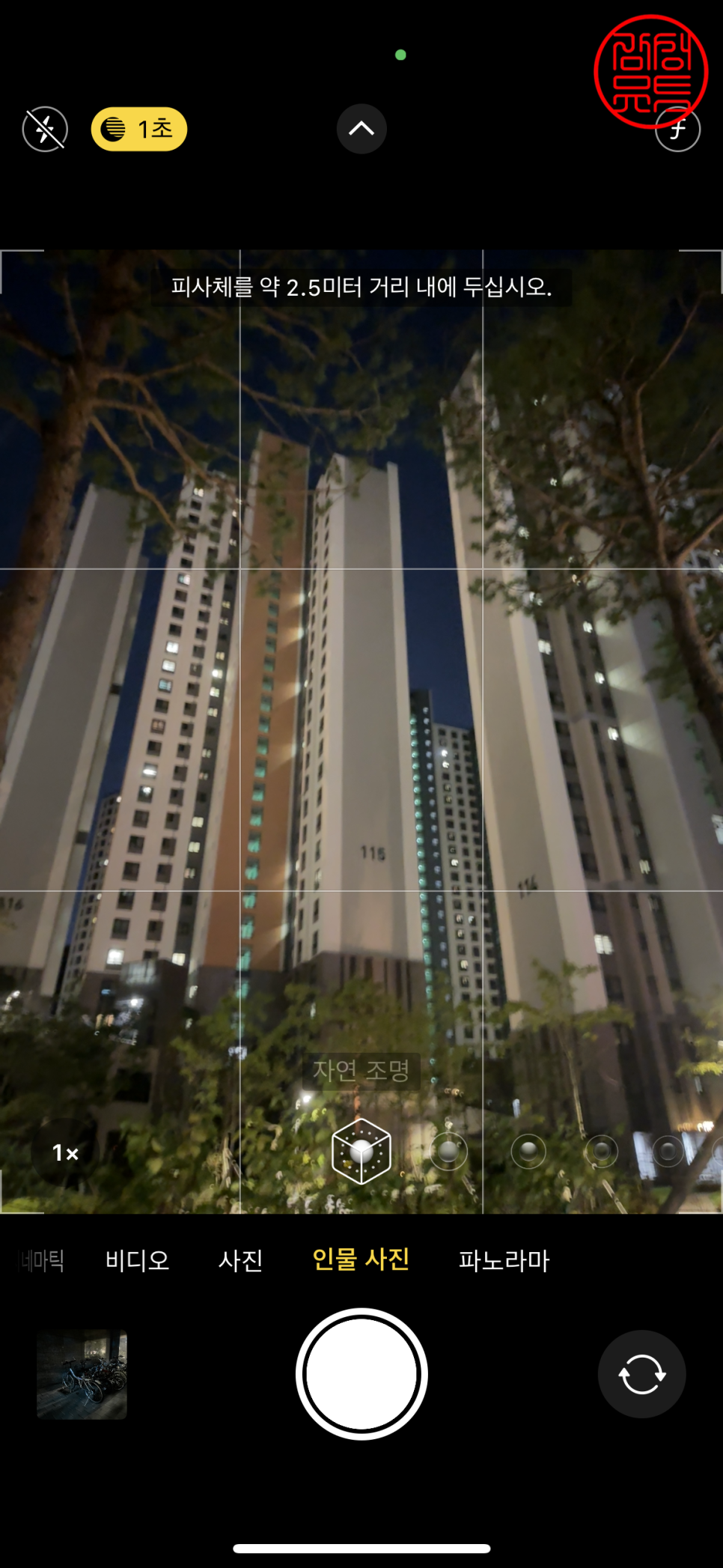Image resolution: width=723 pixels, height=1568 pixels.
Task: Change the 1x zoom level
Action: pyautogui.click(x=65, y=1152)
